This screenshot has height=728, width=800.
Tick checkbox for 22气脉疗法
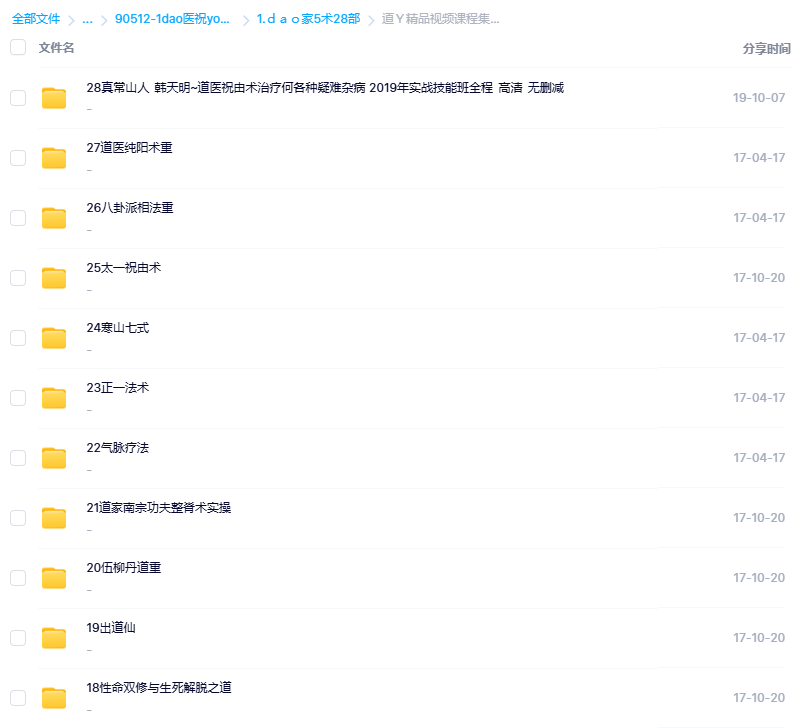tap(18, 458)
